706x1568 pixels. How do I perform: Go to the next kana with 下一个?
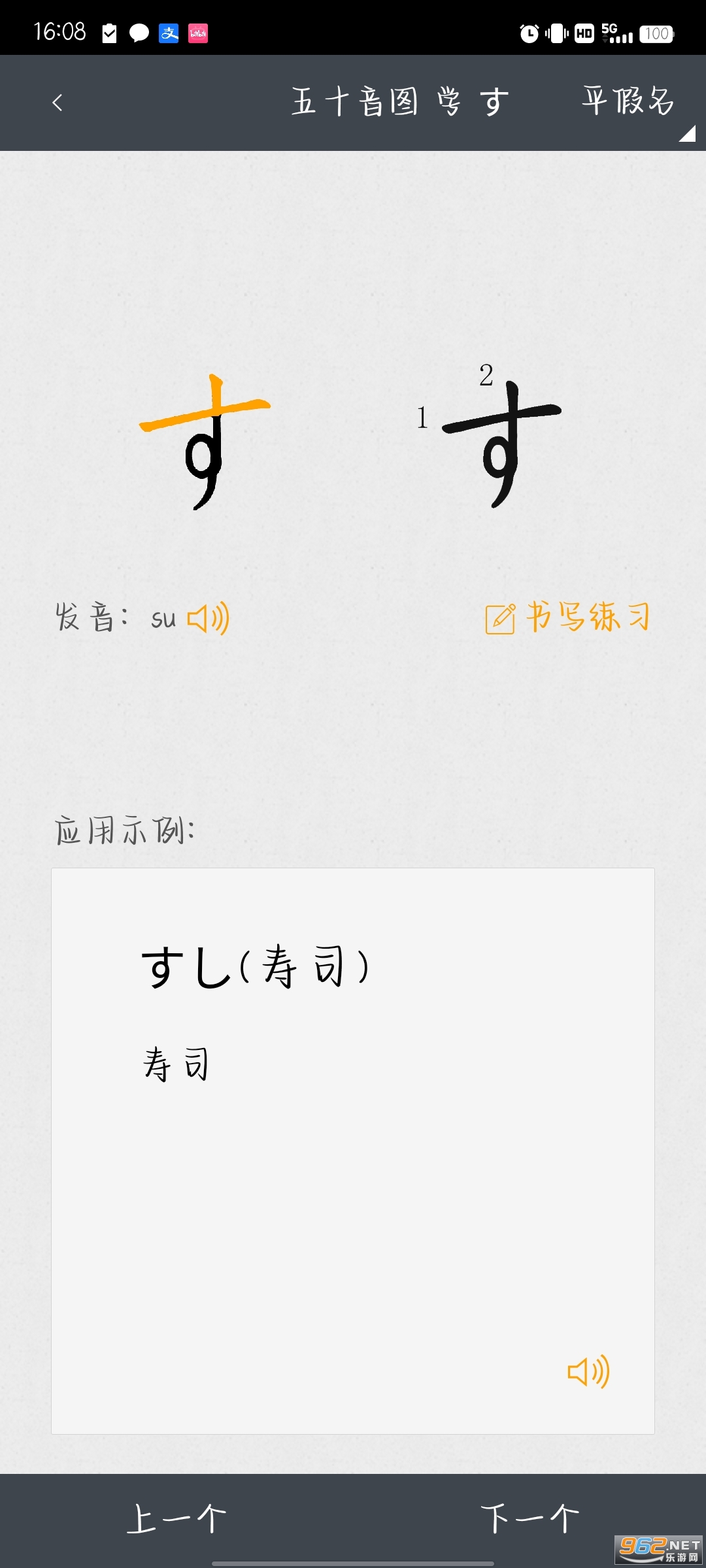pyautogui.click(x=529, y=1518)
